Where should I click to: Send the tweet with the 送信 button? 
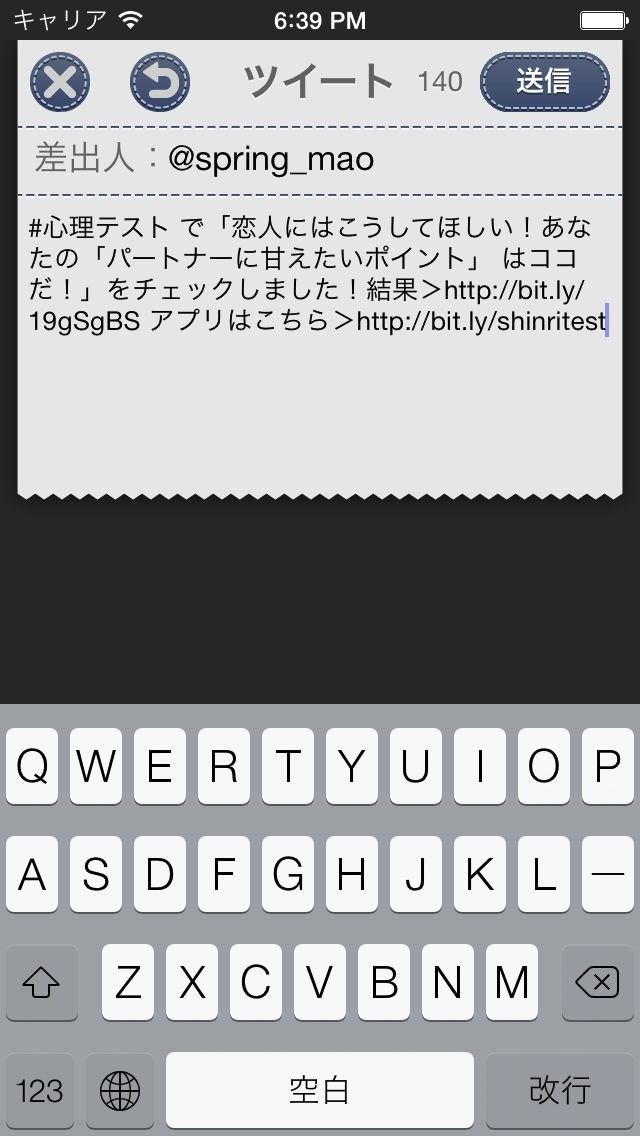pyautogui.click(x=544, y=82)
